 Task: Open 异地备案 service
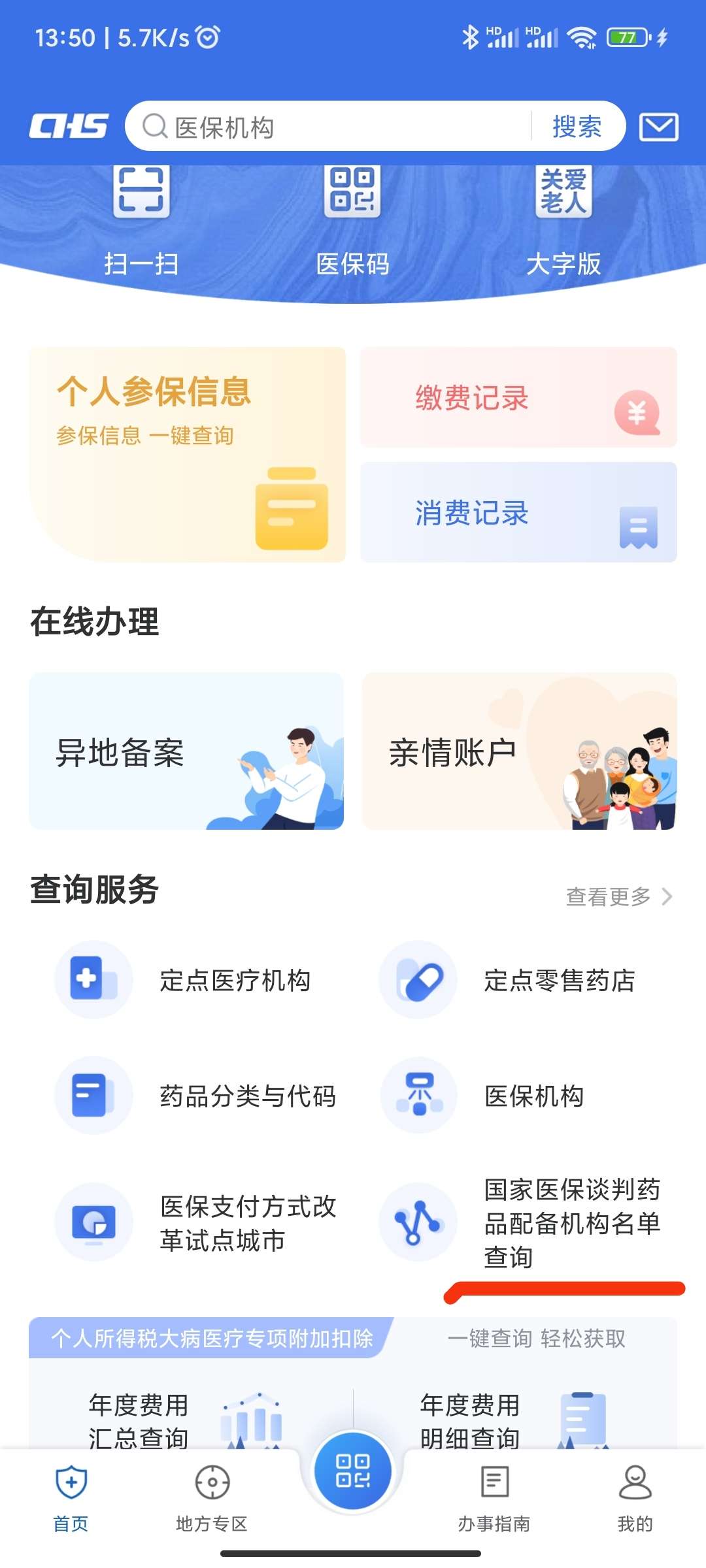186,751
